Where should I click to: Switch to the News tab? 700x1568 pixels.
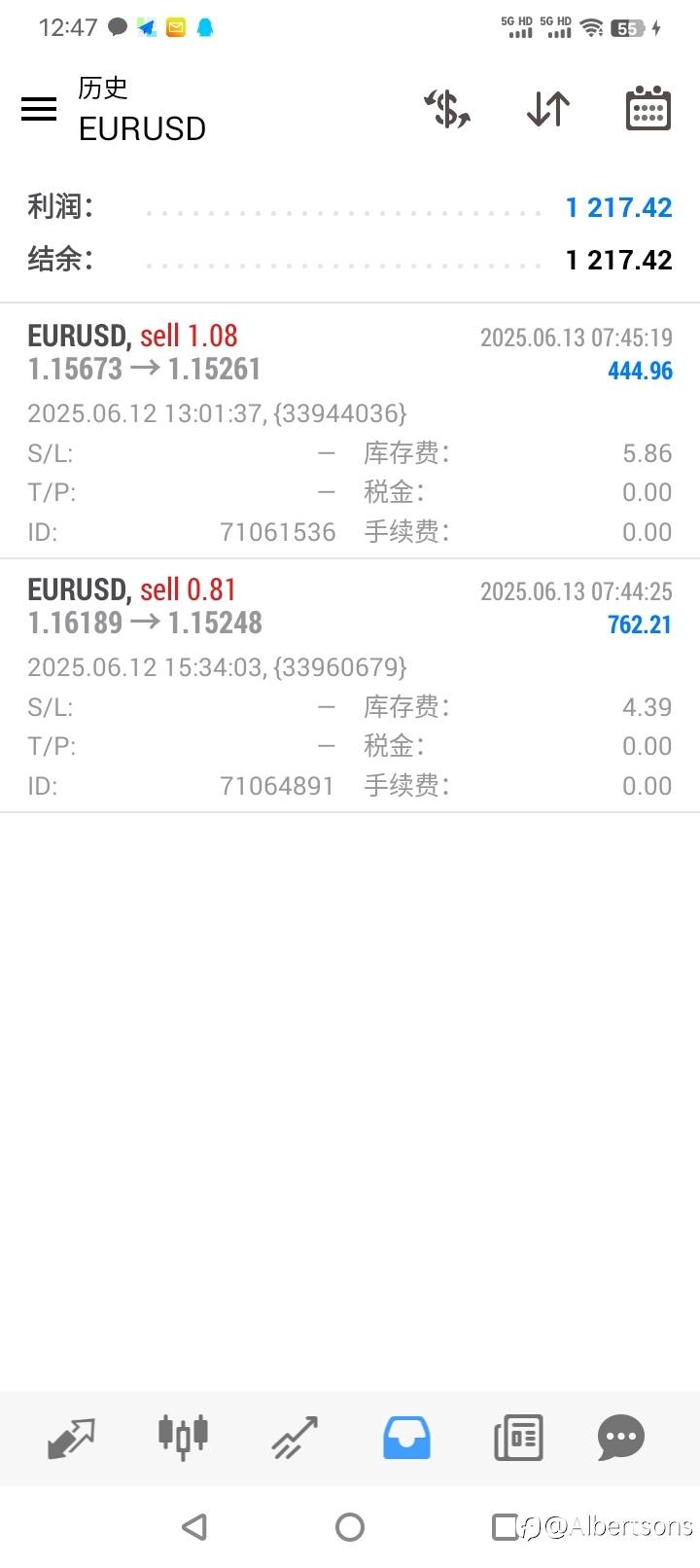518,1437
